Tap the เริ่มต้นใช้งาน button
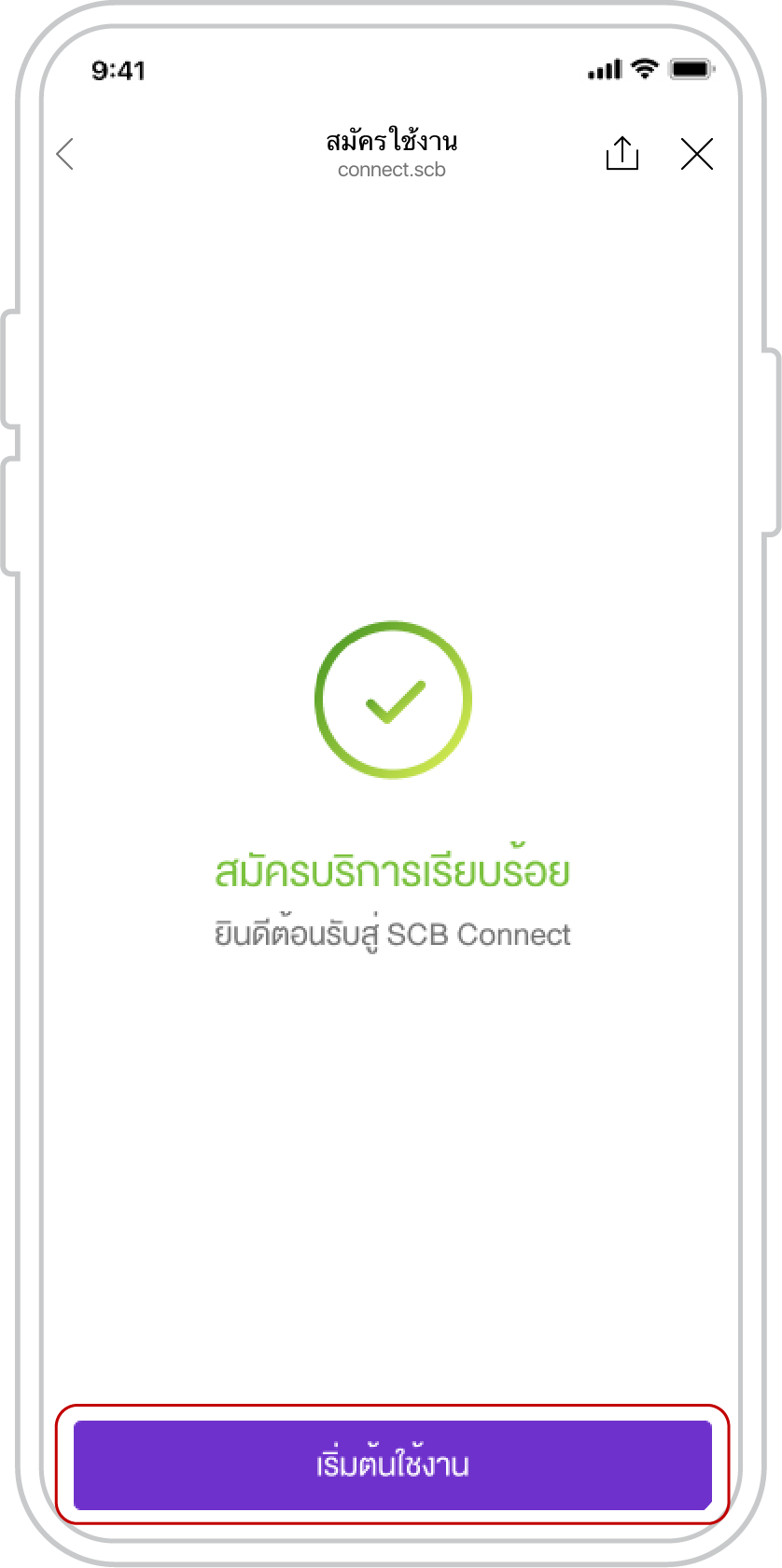This screenshot has height=1568, width=782. pyautogui.click(x=392, y=1464)
